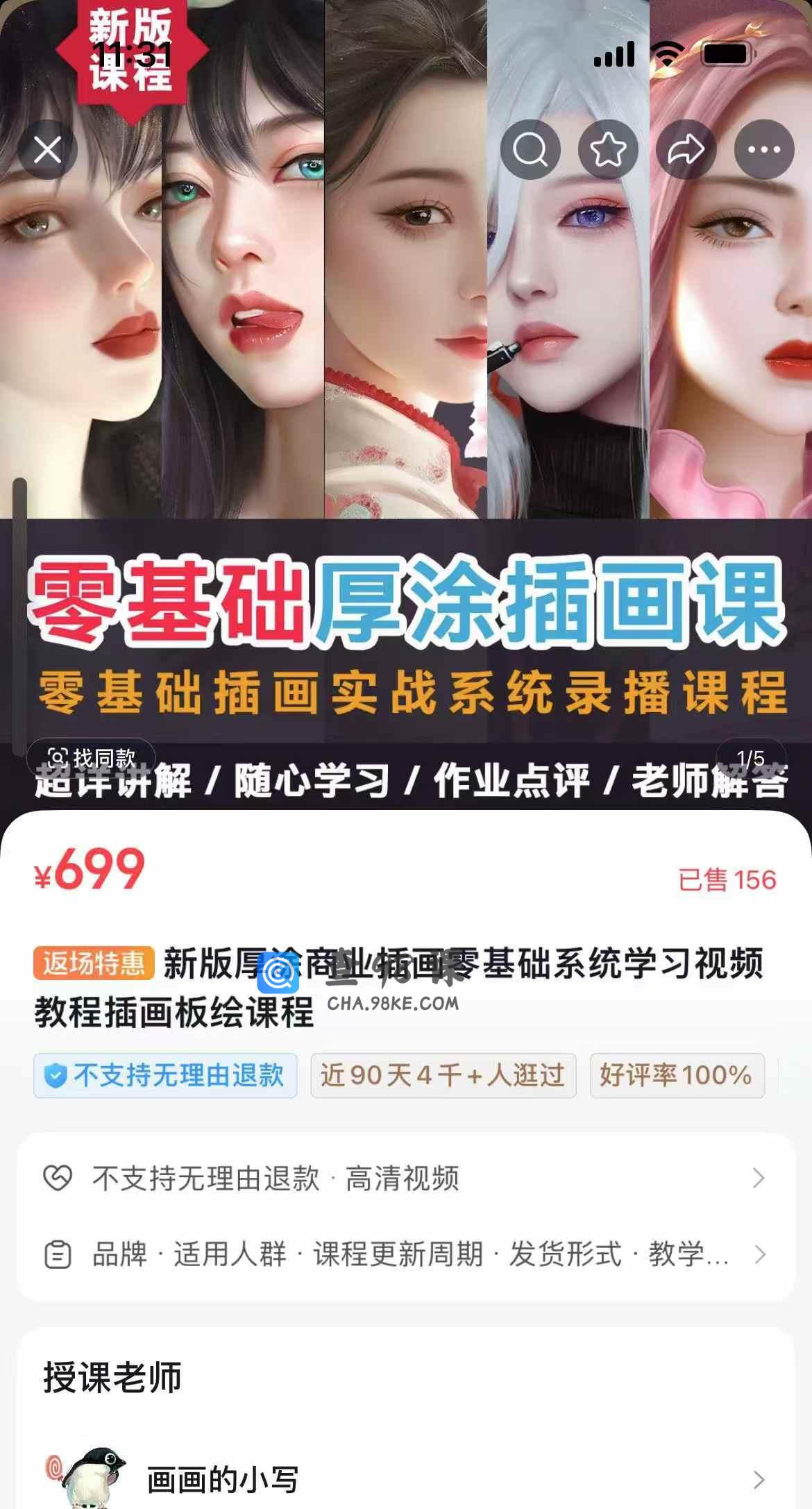Favorite this course with the star icon
812x1509 pixels.
point(609,150)
